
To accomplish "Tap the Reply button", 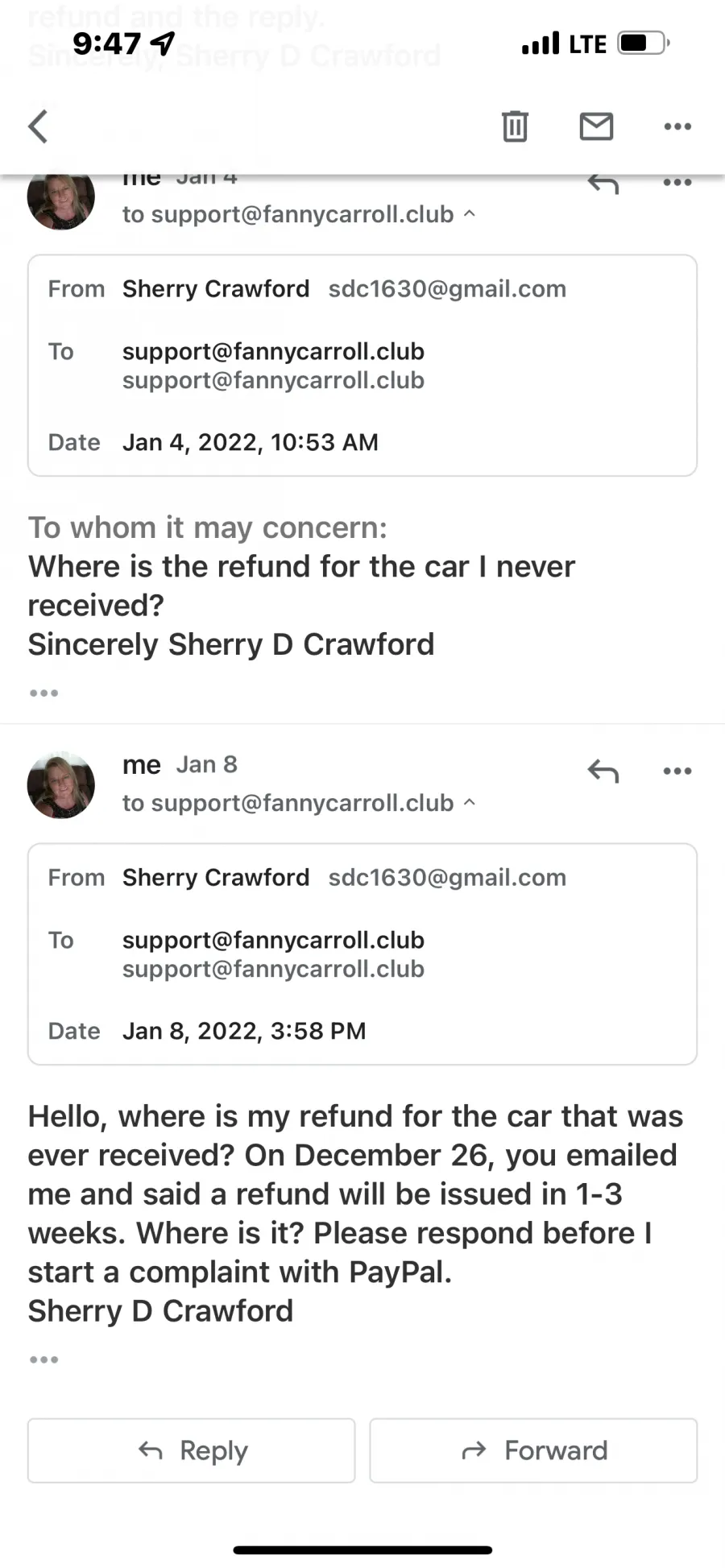I will (192, 1450).
